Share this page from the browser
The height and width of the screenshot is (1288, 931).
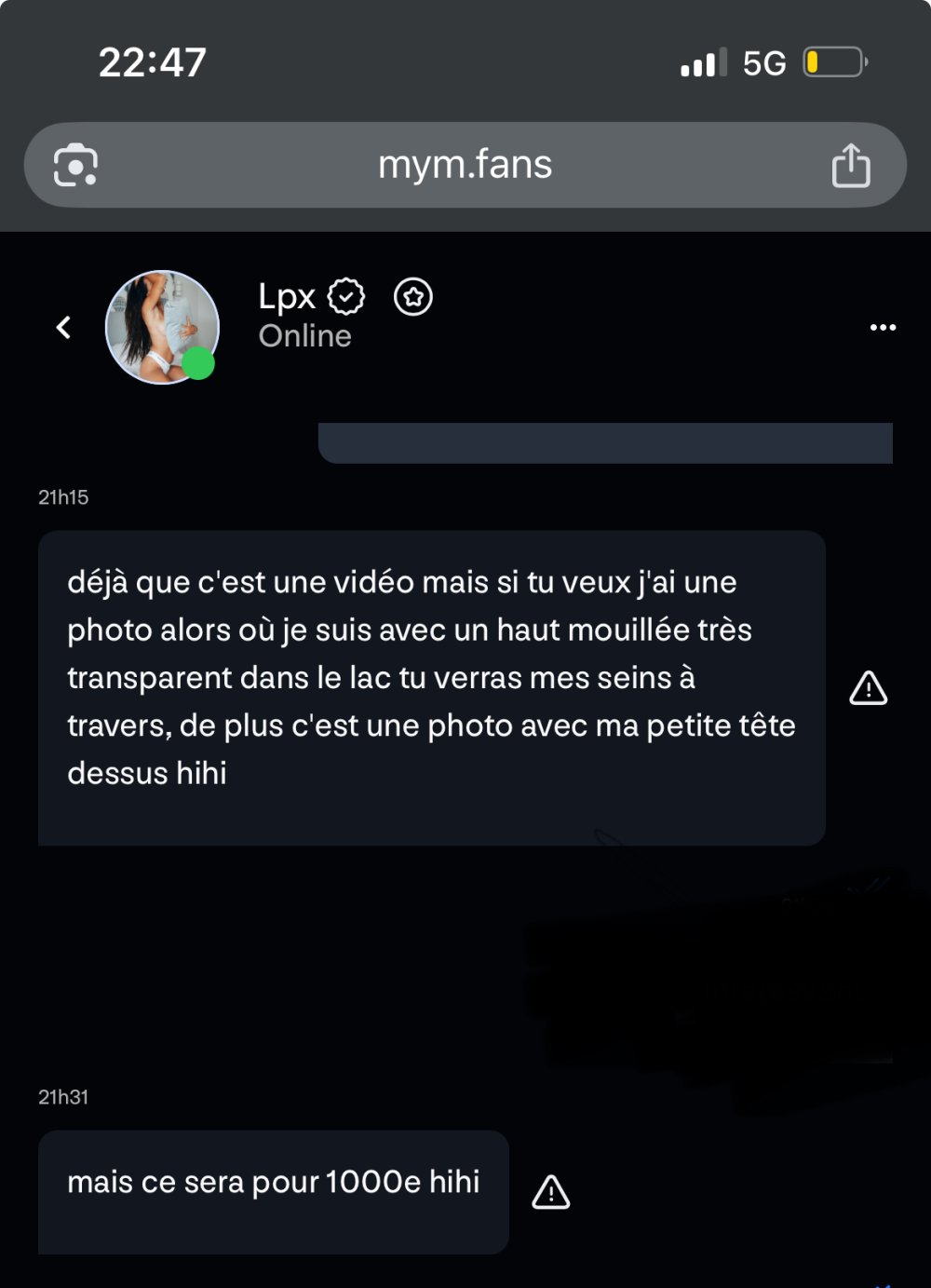click(850, 166)
